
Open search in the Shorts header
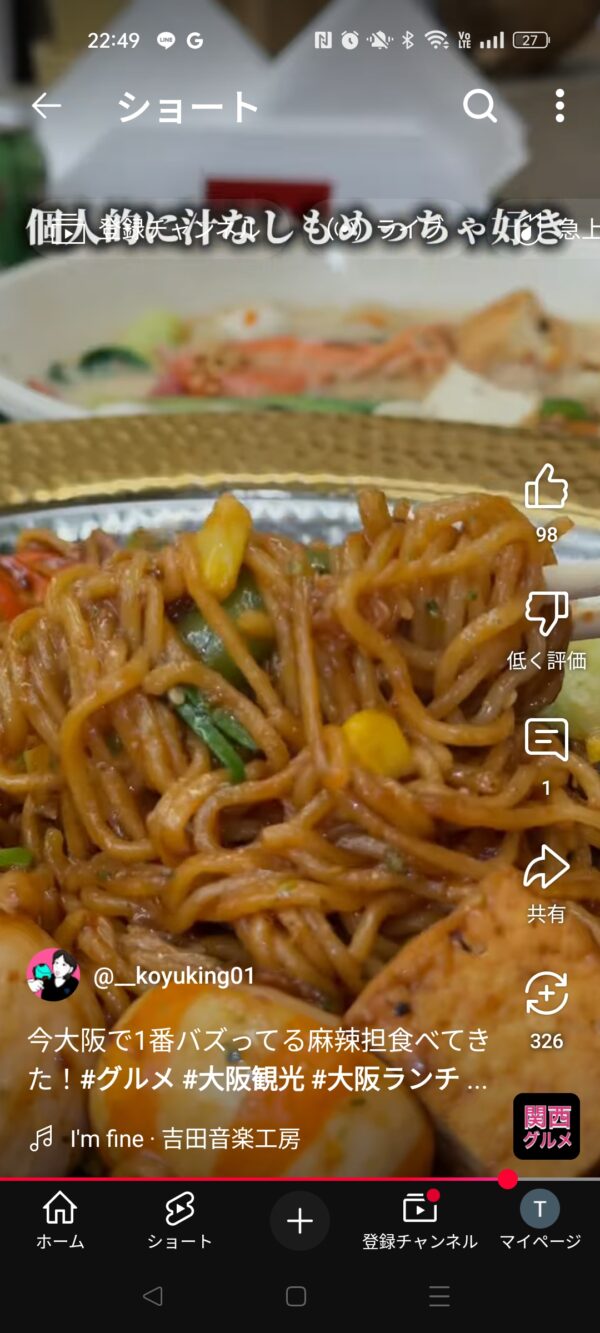(480, 106)
